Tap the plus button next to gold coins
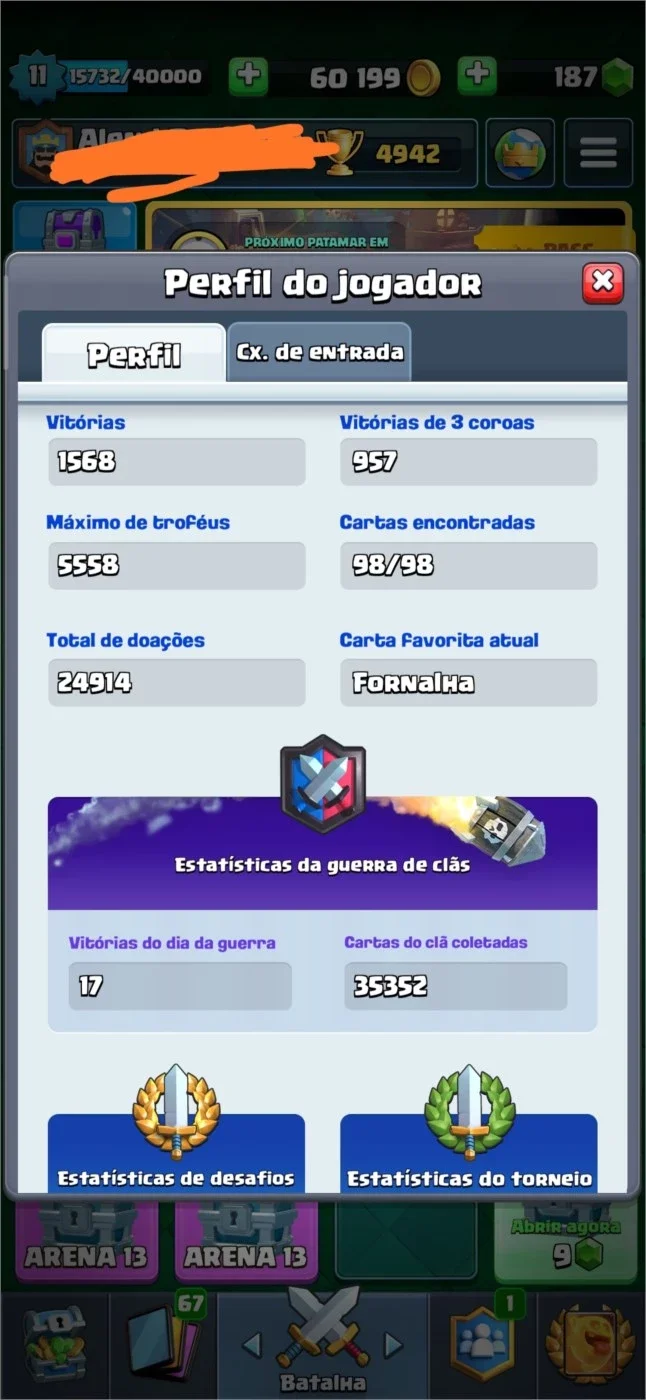 coord(248,75)
